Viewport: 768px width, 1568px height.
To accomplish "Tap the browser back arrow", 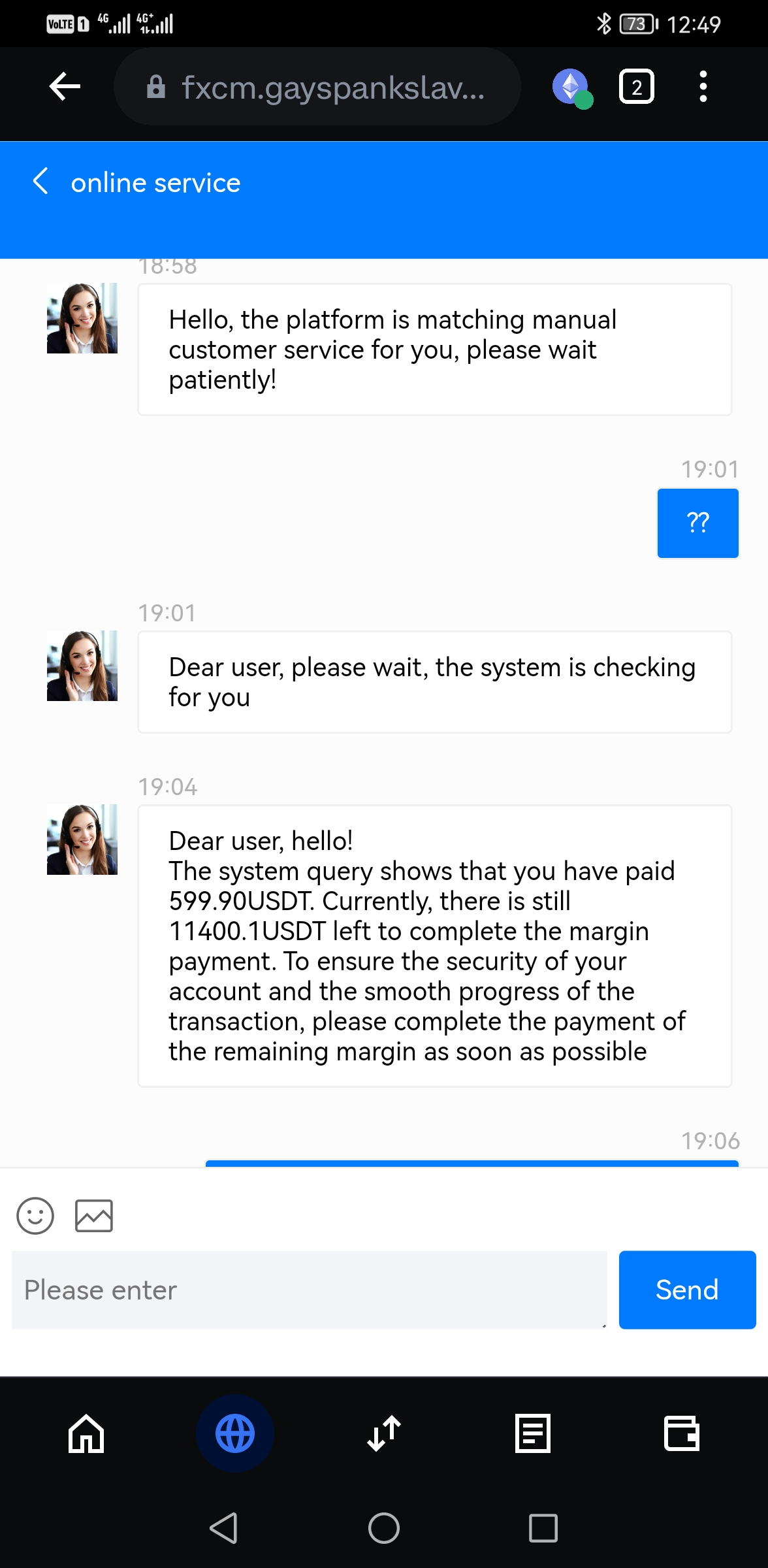I will tap(65, 86).
